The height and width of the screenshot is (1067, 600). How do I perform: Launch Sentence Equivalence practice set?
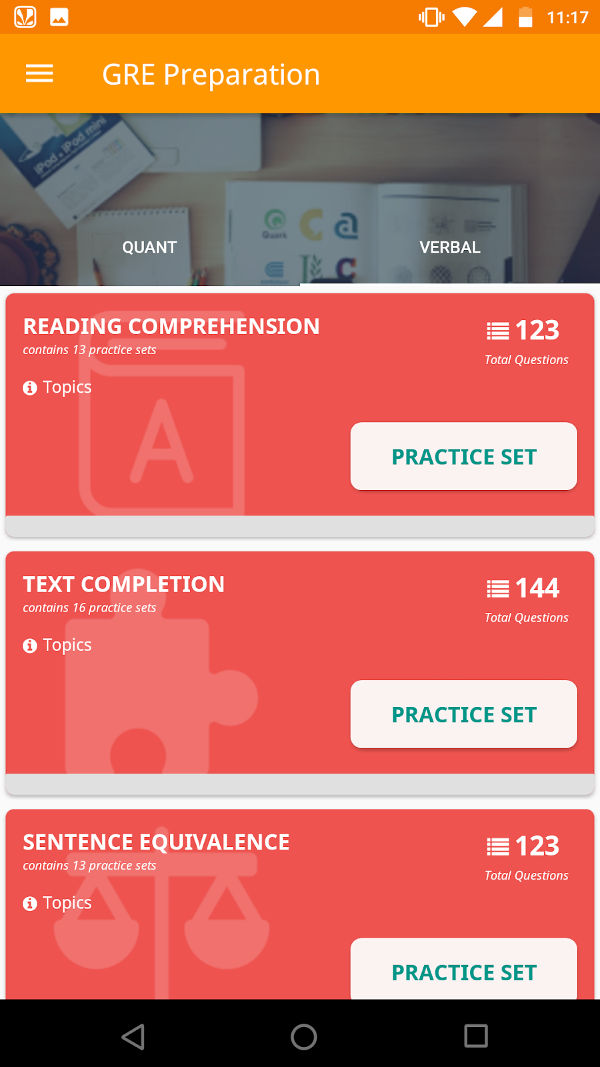coord(463,969)
